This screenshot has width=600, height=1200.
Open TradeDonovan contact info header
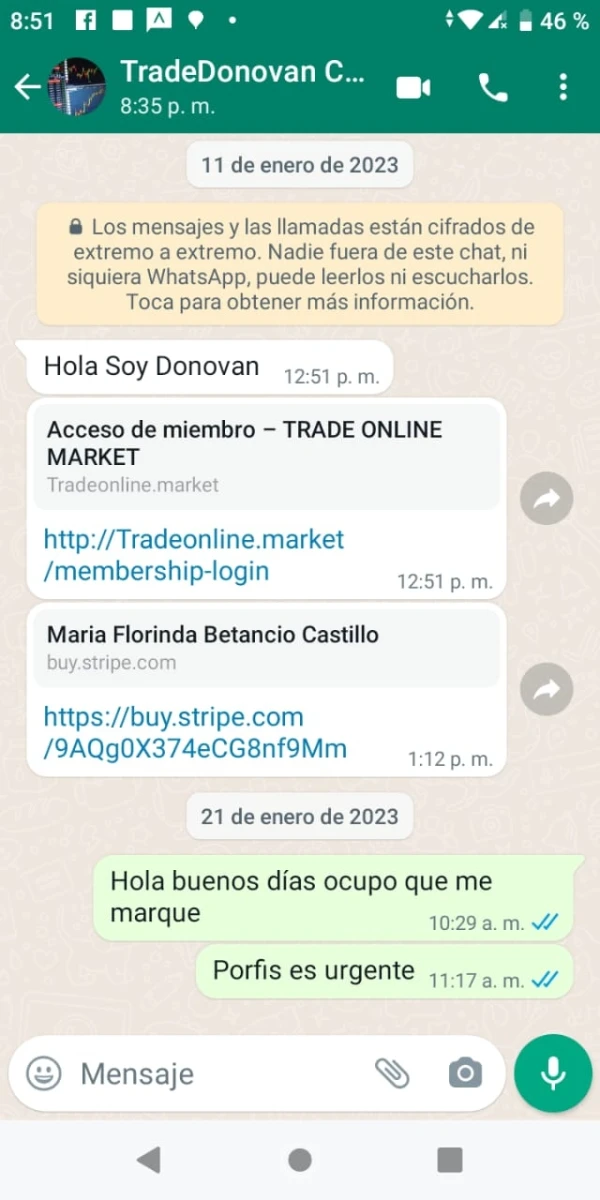pos(240,86)
